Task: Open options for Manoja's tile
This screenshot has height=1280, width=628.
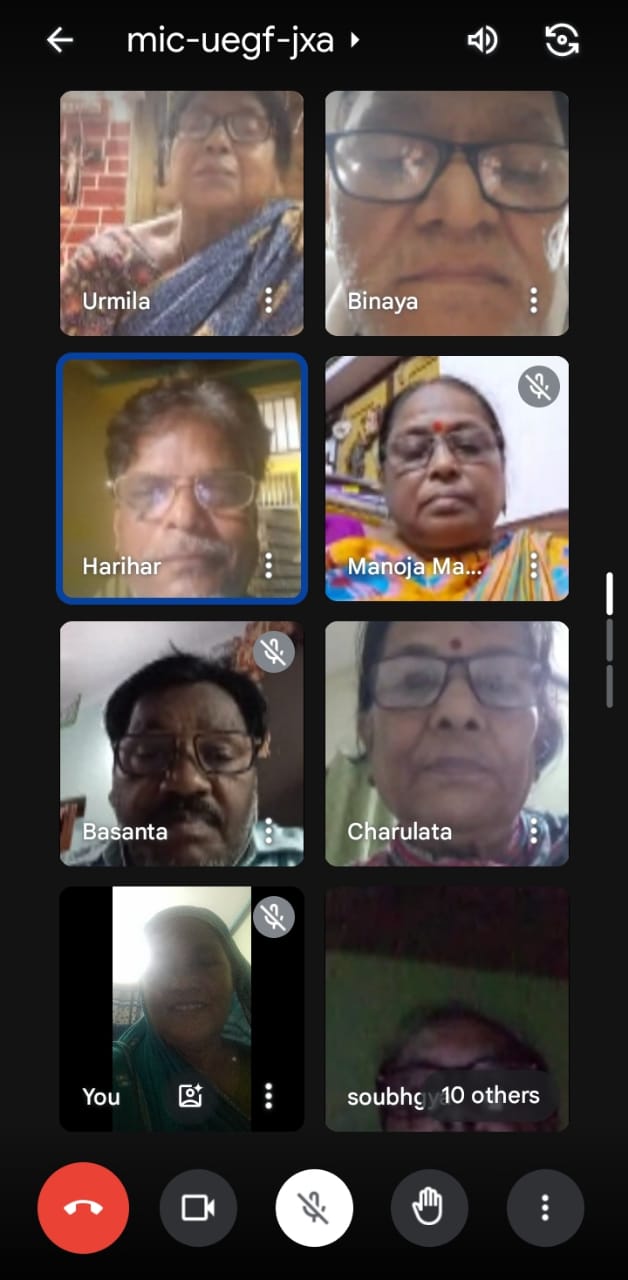Action: (x=533, y=566)
